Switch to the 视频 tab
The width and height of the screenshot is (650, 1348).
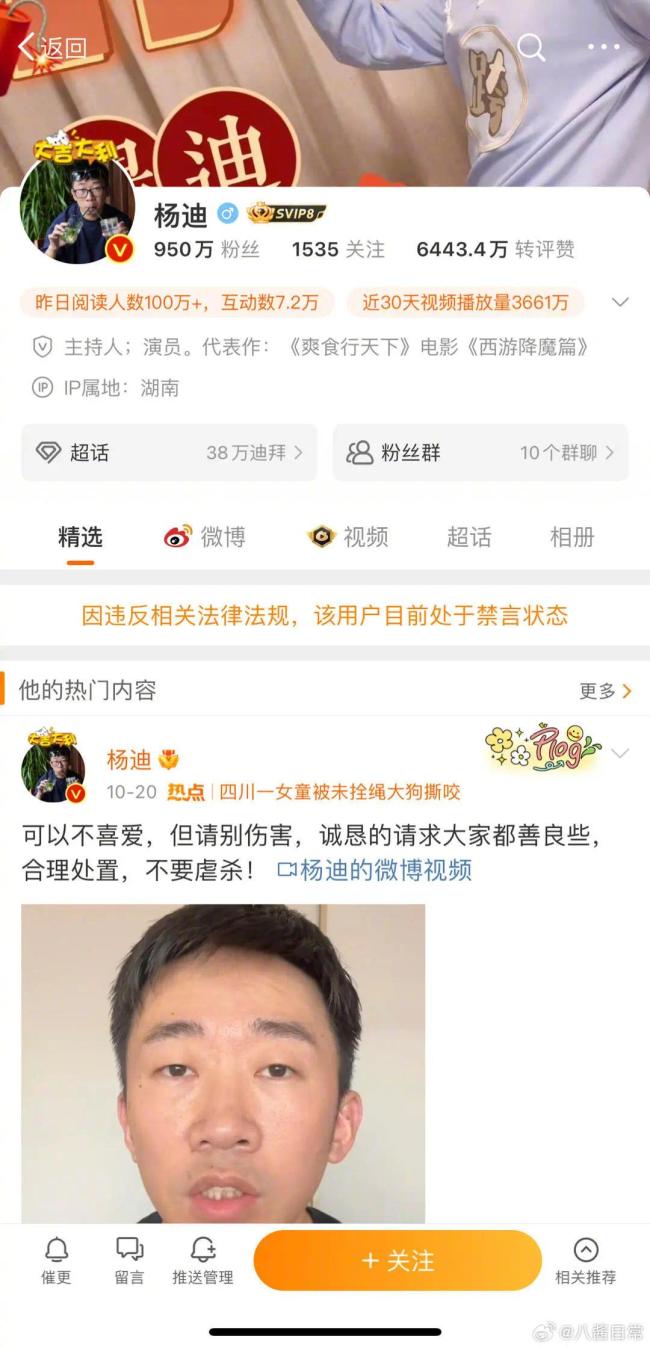click(x=348, y=537)
